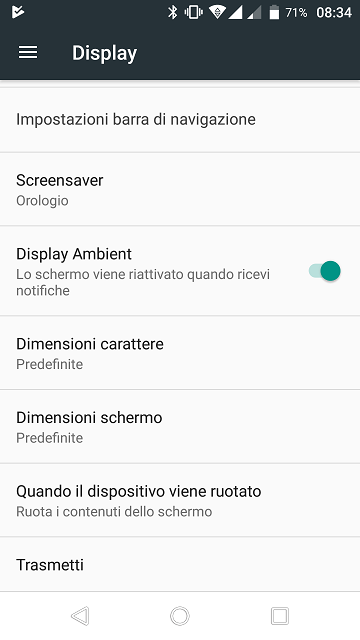This screenshot has width=360, height=640.
Task: Open Impostazioni barra di navigazione
Action: [x=180, y=120]
